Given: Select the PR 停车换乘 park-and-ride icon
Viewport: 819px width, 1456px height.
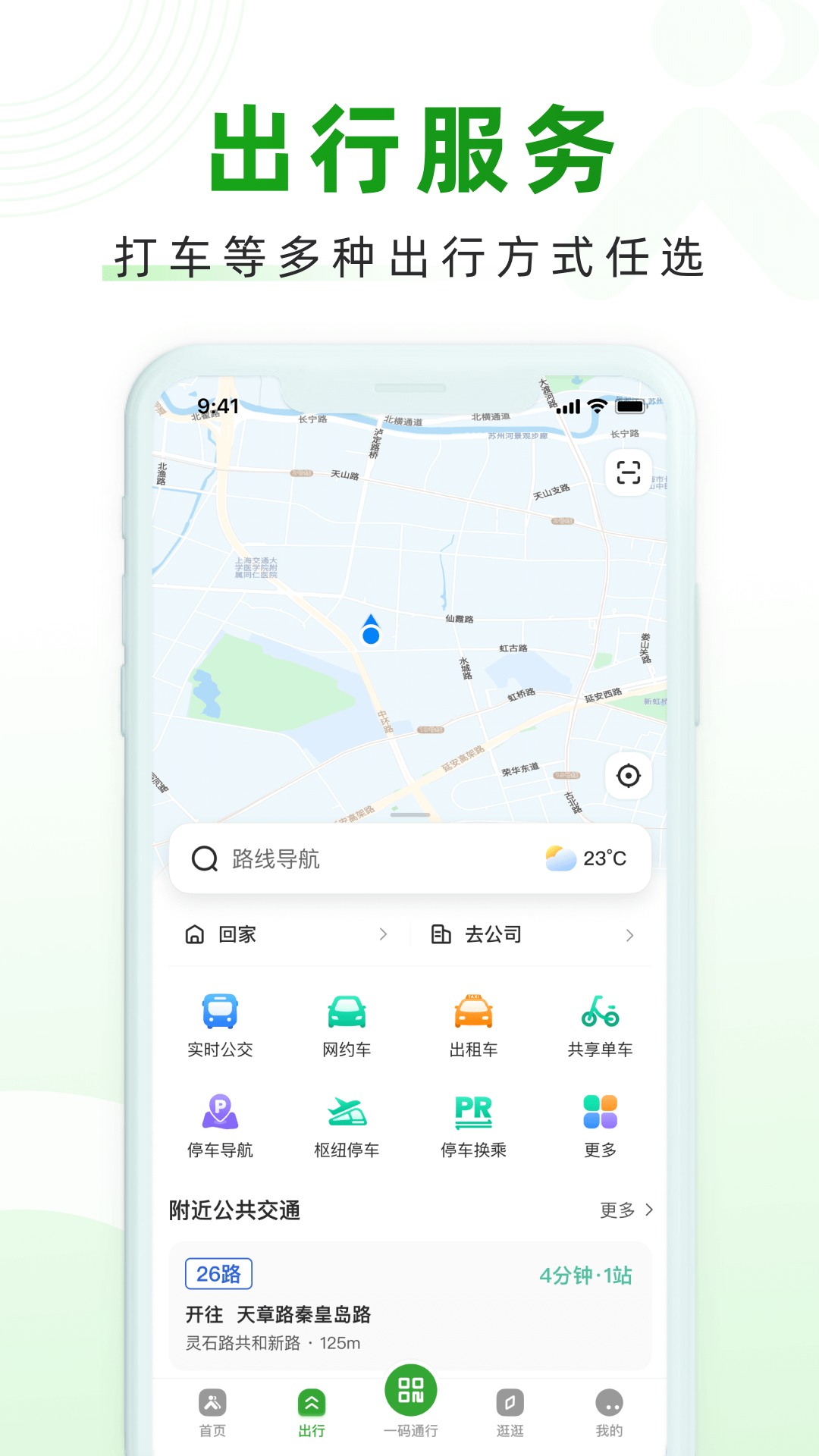Looking at the screenshot, I should coord(472,1122).
